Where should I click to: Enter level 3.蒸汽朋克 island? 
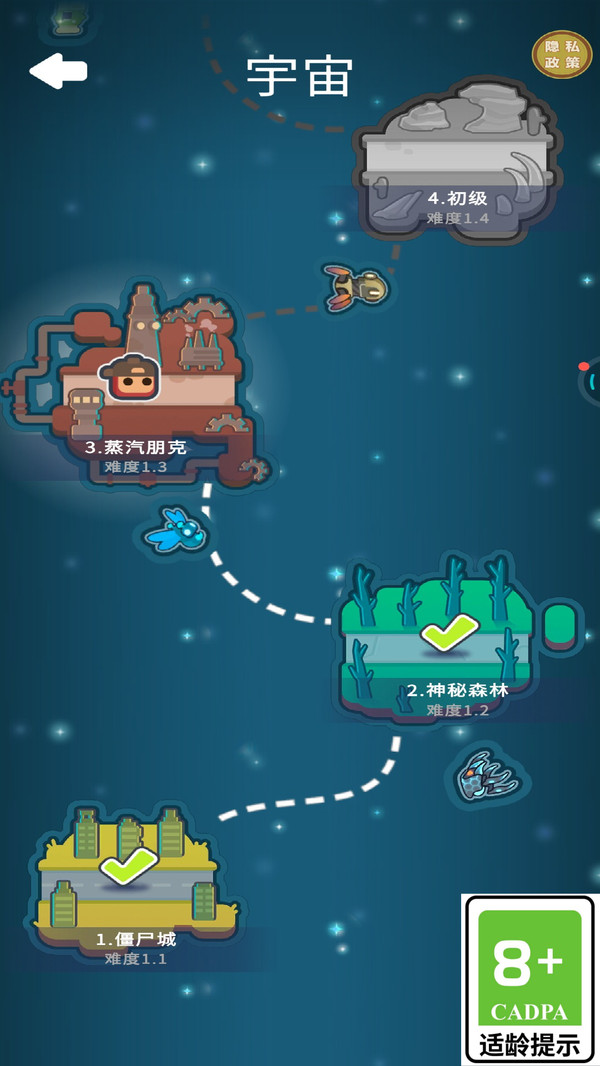click(x=136, y=386)
